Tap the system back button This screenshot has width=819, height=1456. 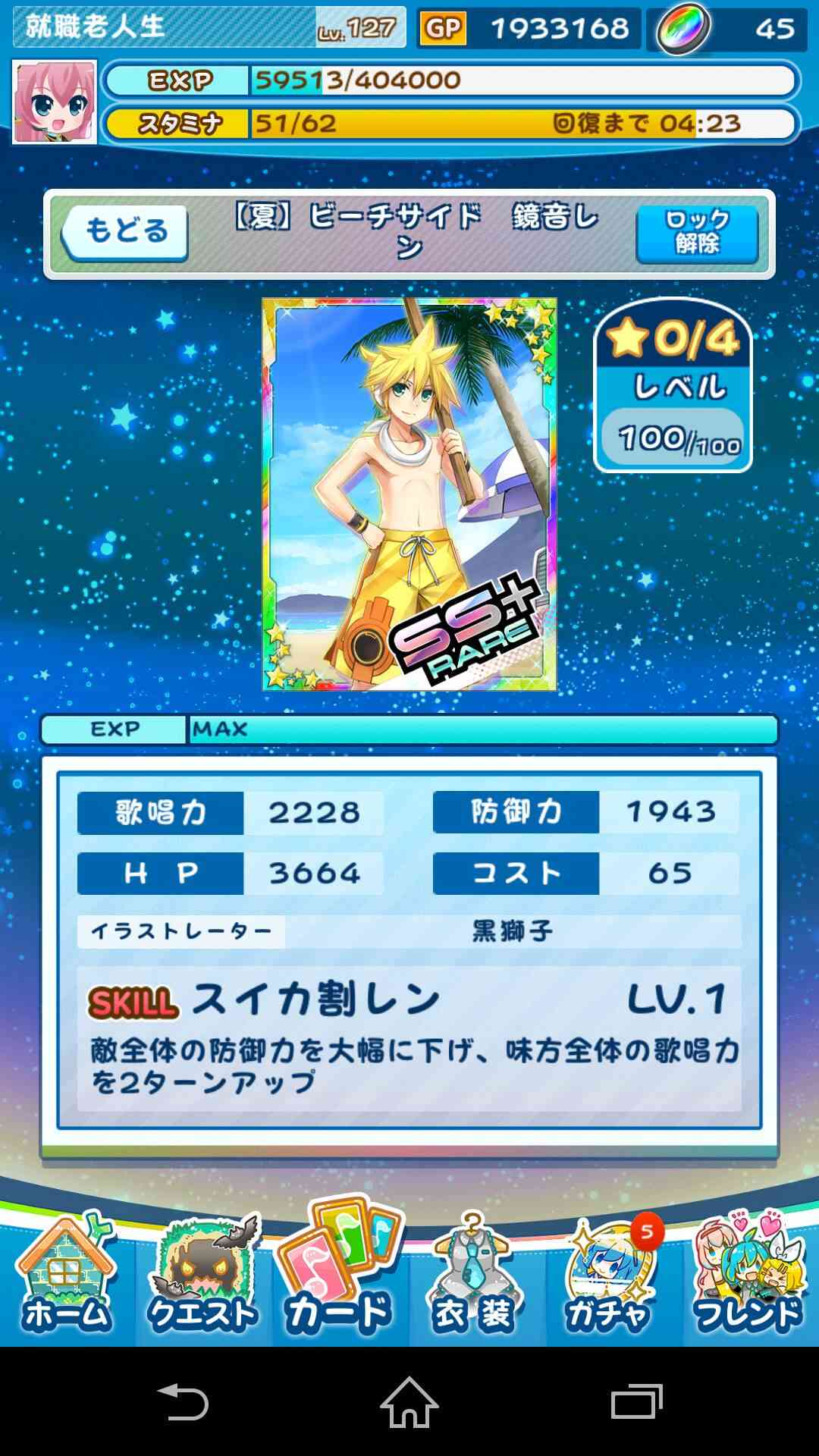point(182,1401)
